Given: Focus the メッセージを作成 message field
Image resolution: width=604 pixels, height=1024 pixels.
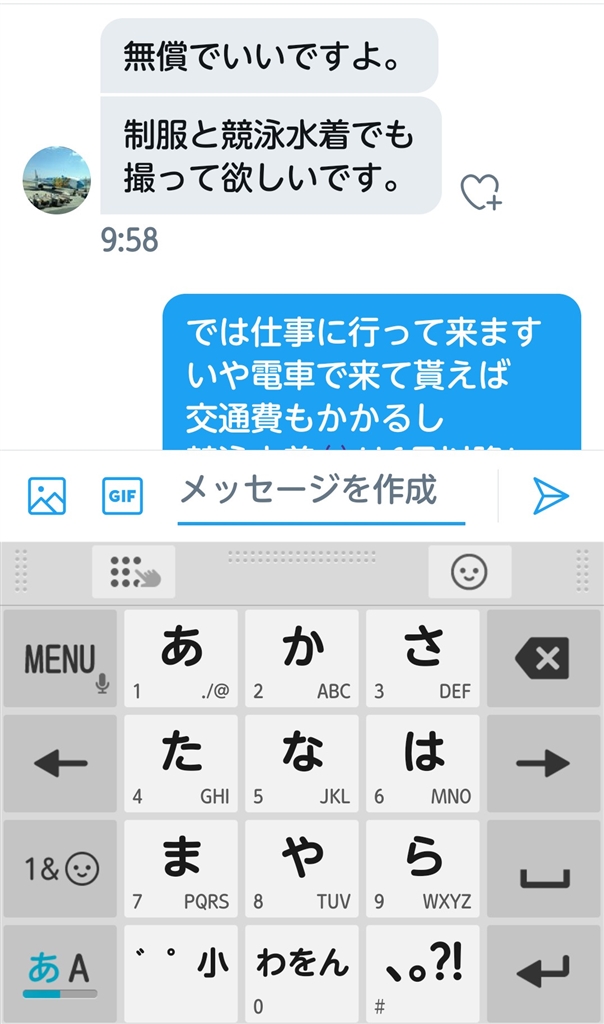Looking at the screenshot, I should point(320,491).
